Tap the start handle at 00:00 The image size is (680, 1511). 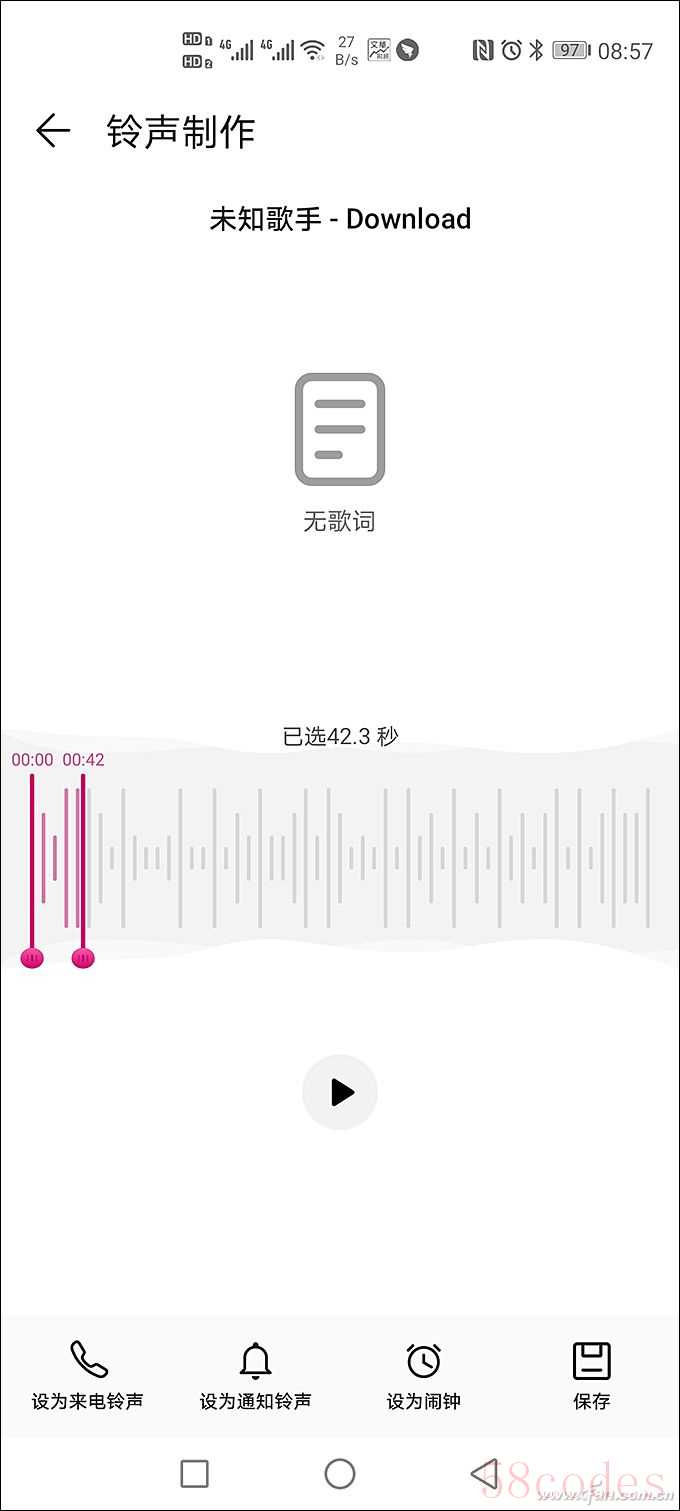tap(32, 958)
